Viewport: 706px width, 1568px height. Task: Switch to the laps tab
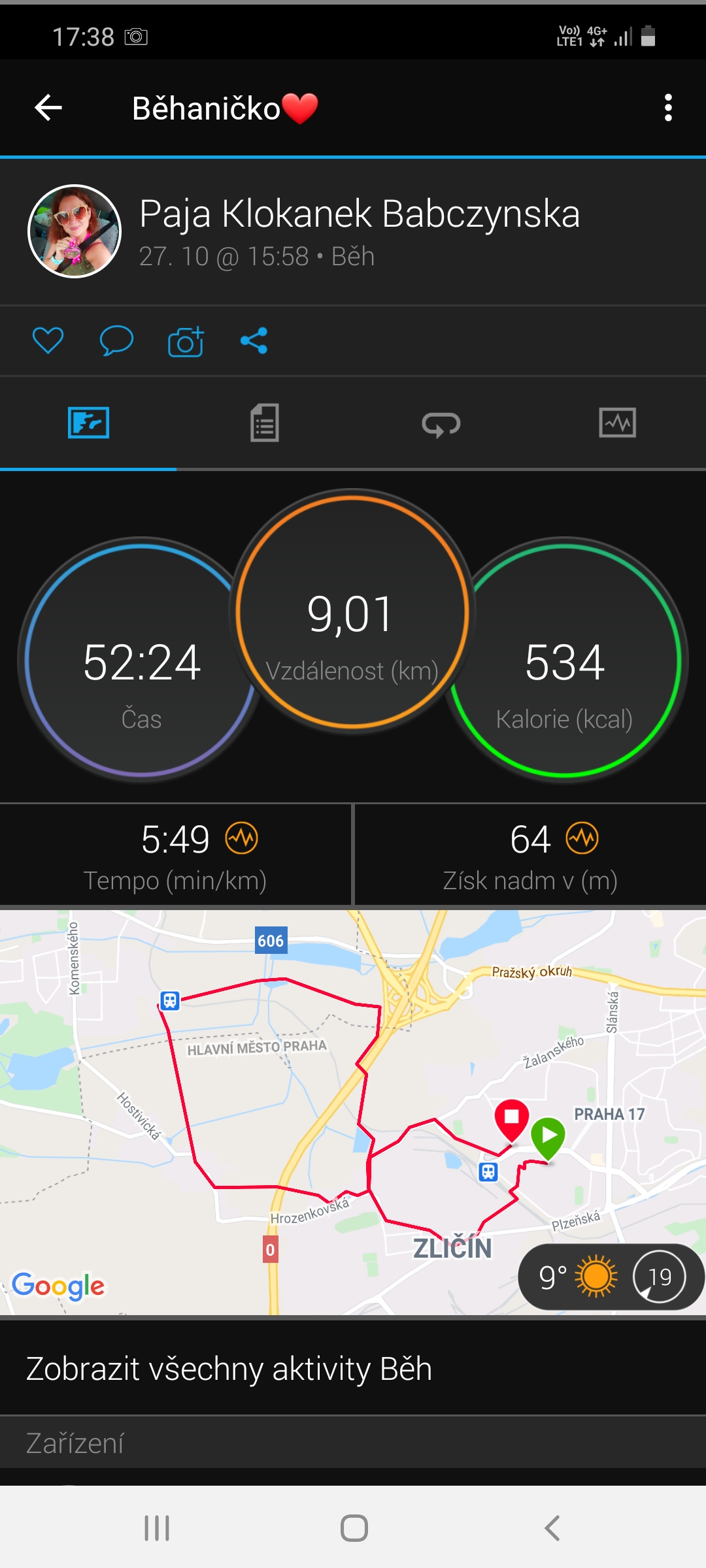[x=441, y=423]
